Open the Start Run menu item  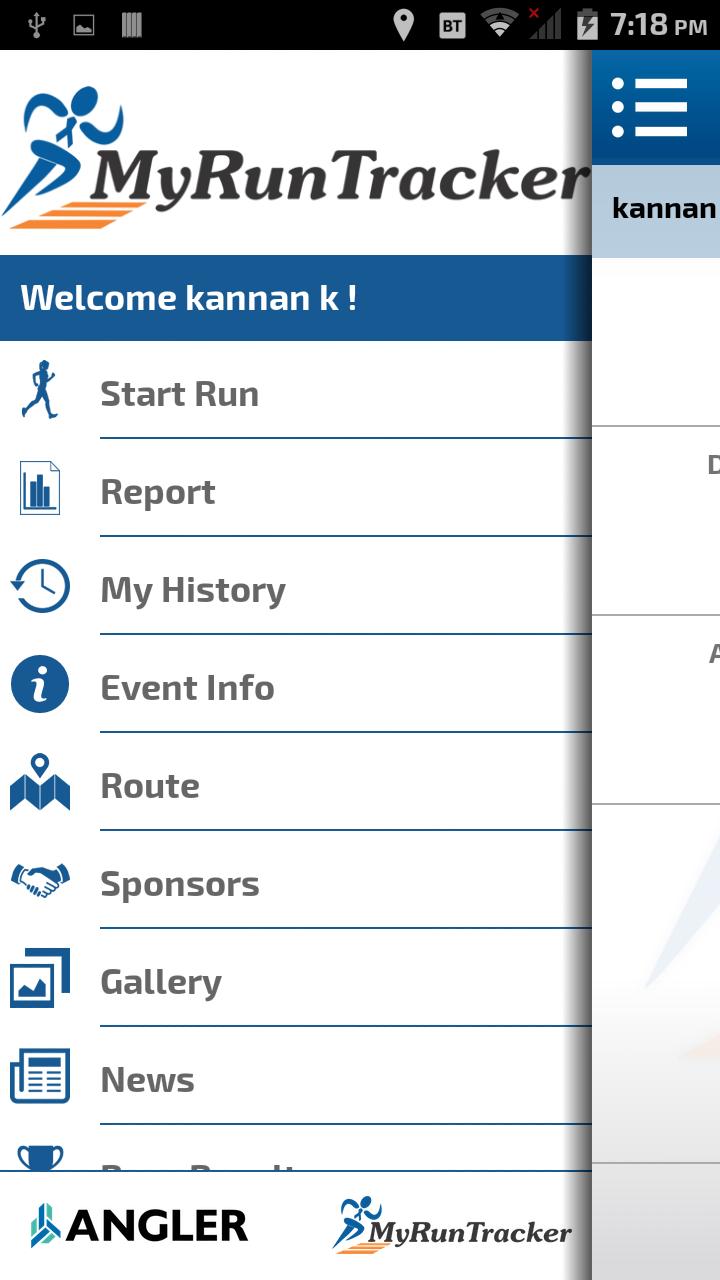[180, 394]
